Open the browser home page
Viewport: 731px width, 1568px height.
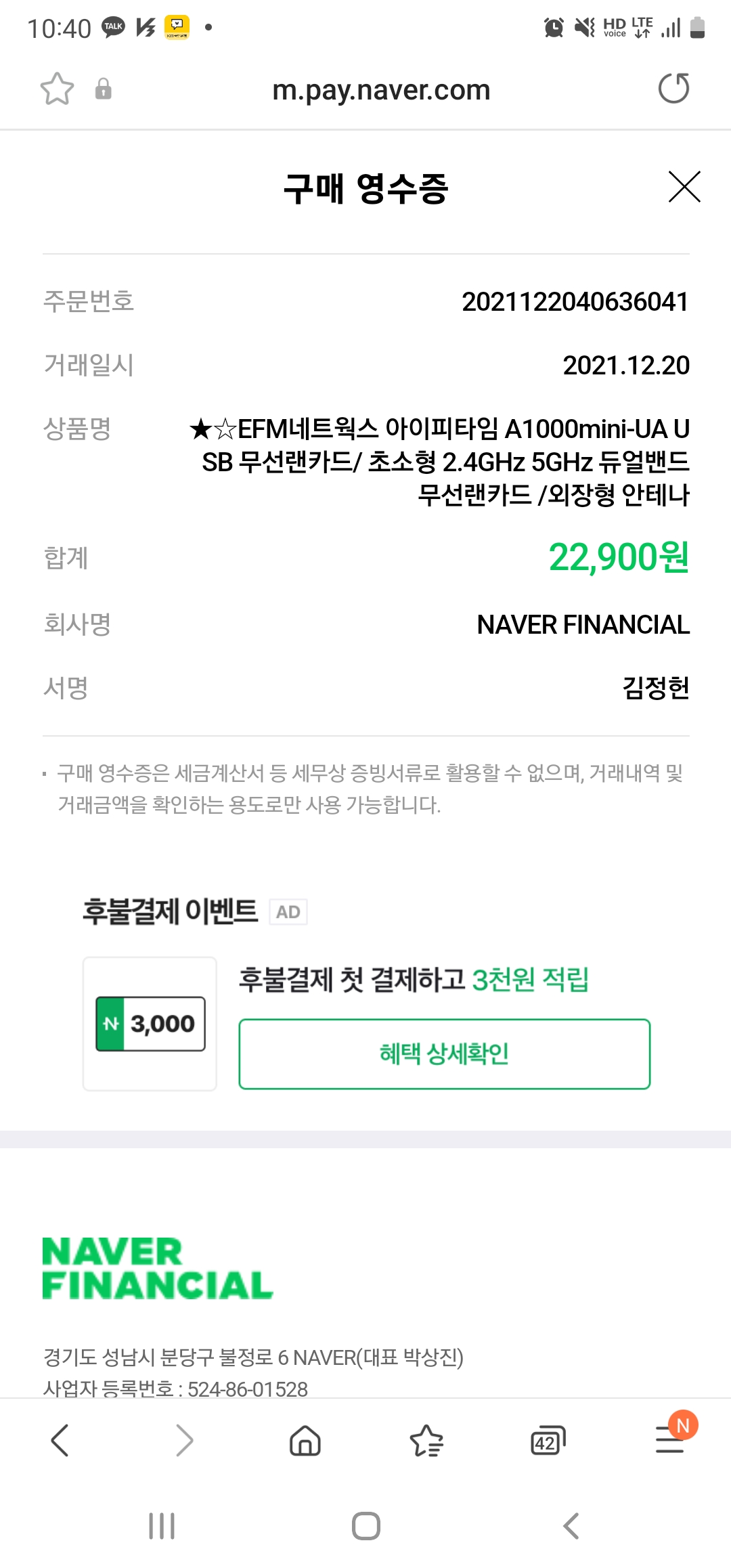click(x=305, y=1440)
